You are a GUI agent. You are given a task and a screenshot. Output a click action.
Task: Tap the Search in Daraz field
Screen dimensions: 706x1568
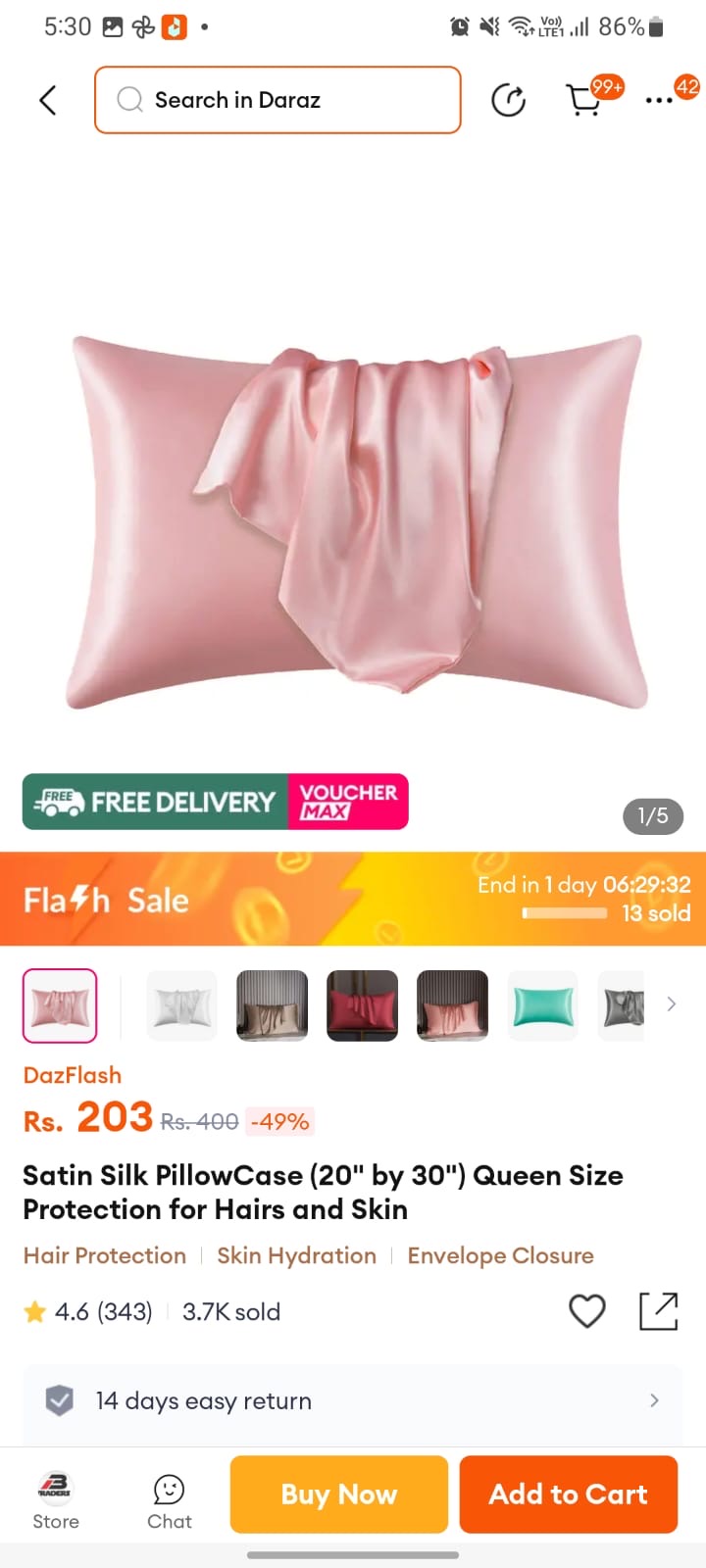tap(277, 100)
